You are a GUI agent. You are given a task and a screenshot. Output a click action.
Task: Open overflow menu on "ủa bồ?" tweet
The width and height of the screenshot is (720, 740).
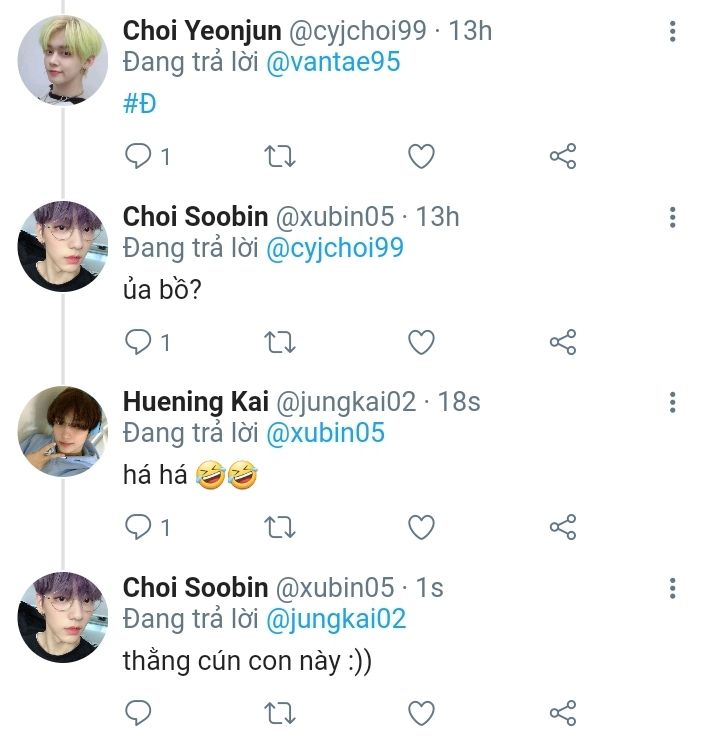point(673,217)
